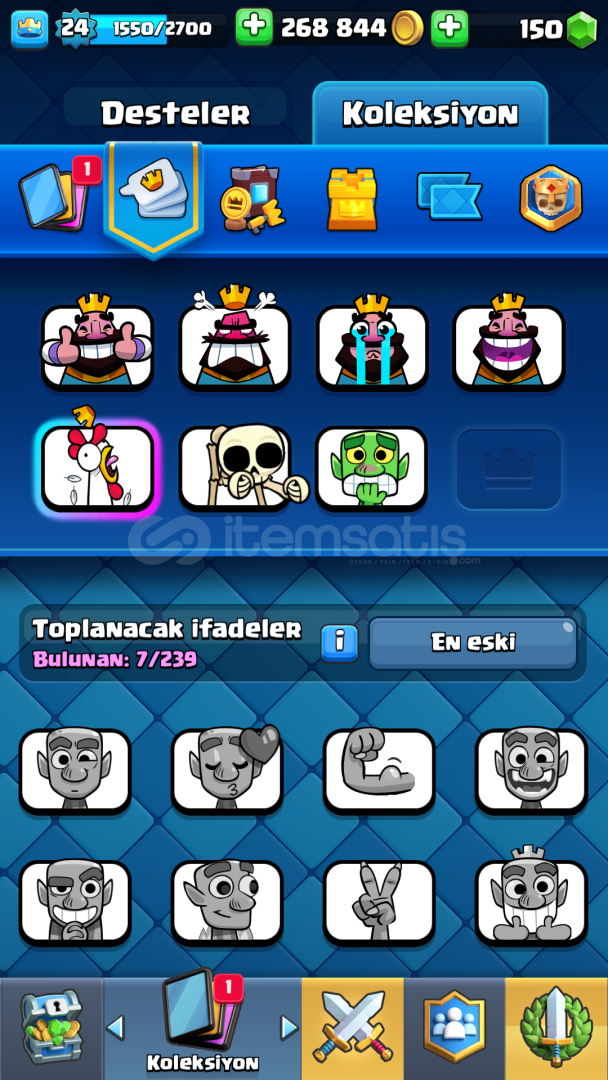Open the magic items book tab

coord(252,200)
